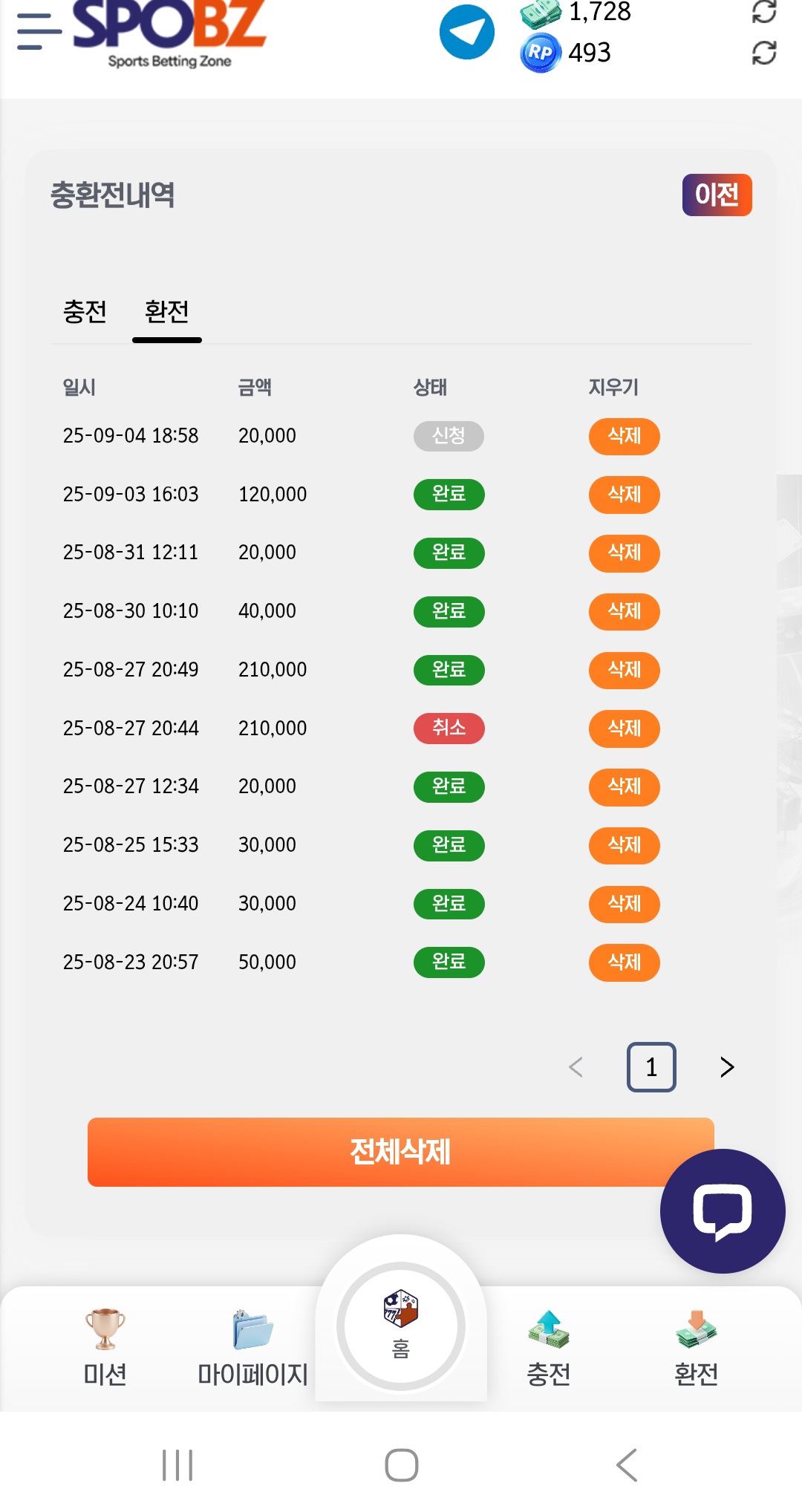The image size is (802, 1512).
Task: Remove the cancelled 25-08-27 20:44 entry
Action: pyautogui.click(x=624, y=729)
